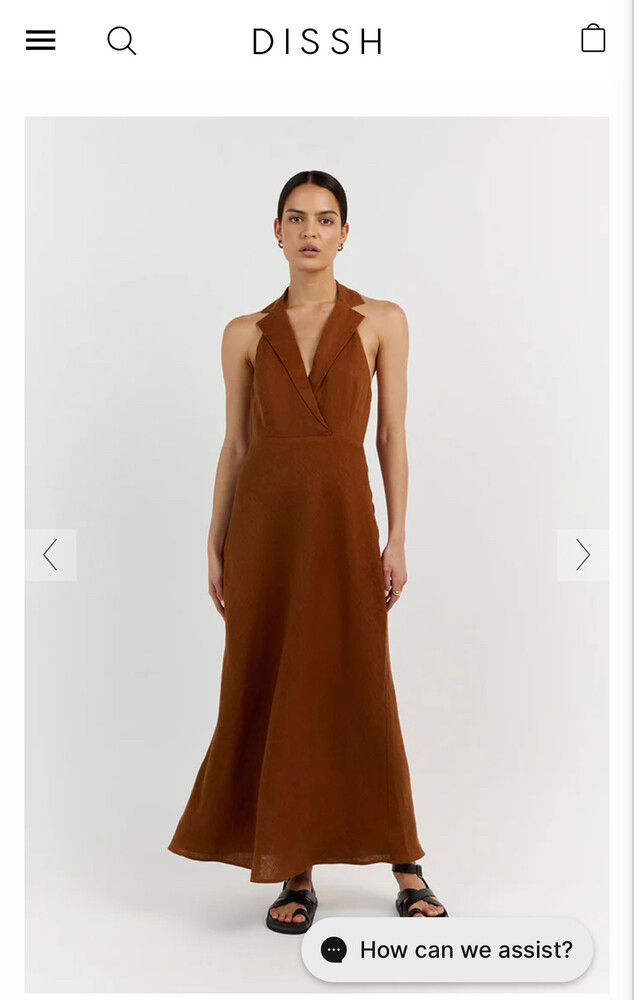This screenshot has width=634, height=1000.
Task: Show the previous product photo
Action: (50, 555)
